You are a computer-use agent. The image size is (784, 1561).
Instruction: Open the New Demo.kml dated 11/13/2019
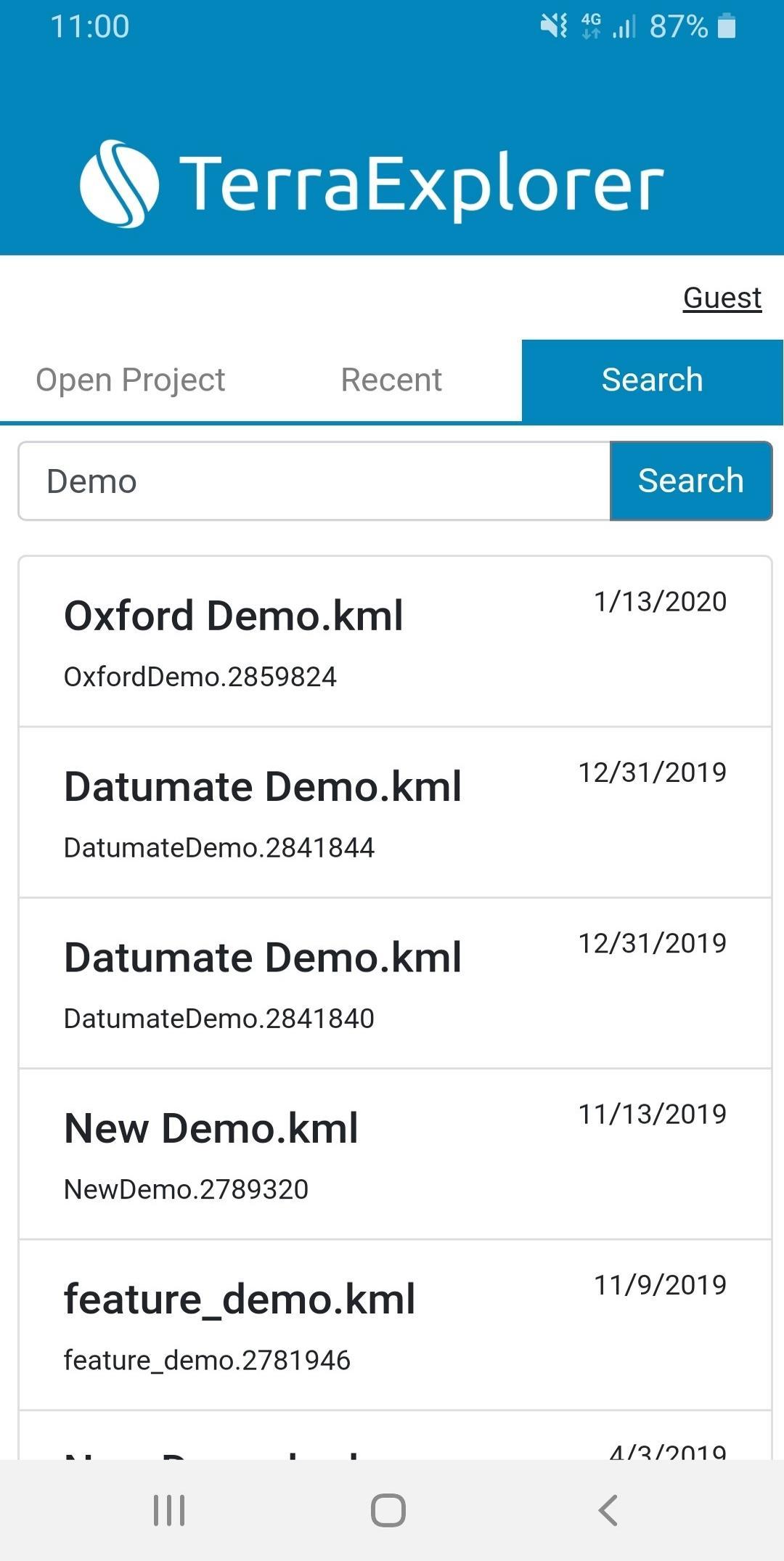[x=395, y=1154]
